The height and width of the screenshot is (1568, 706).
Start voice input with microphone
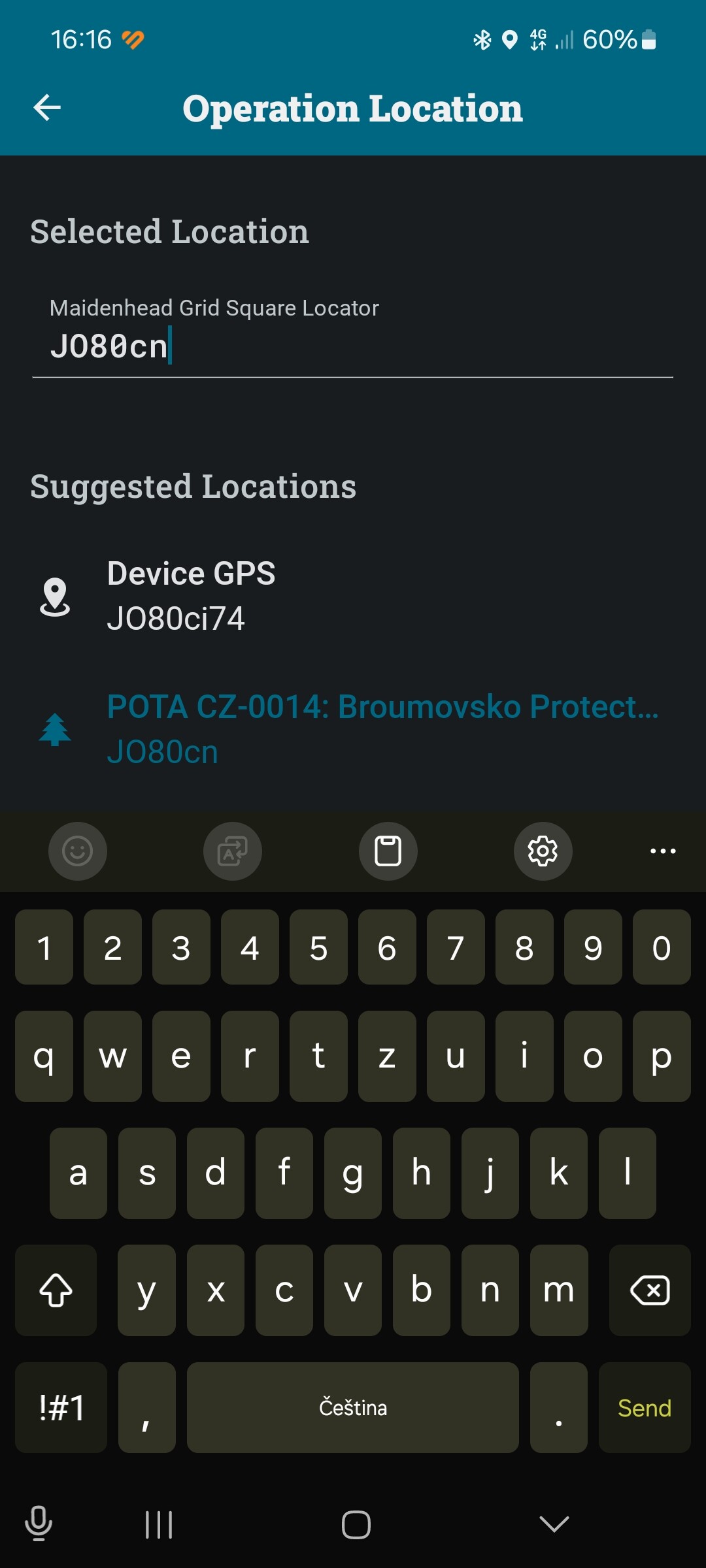(39, 1524)
